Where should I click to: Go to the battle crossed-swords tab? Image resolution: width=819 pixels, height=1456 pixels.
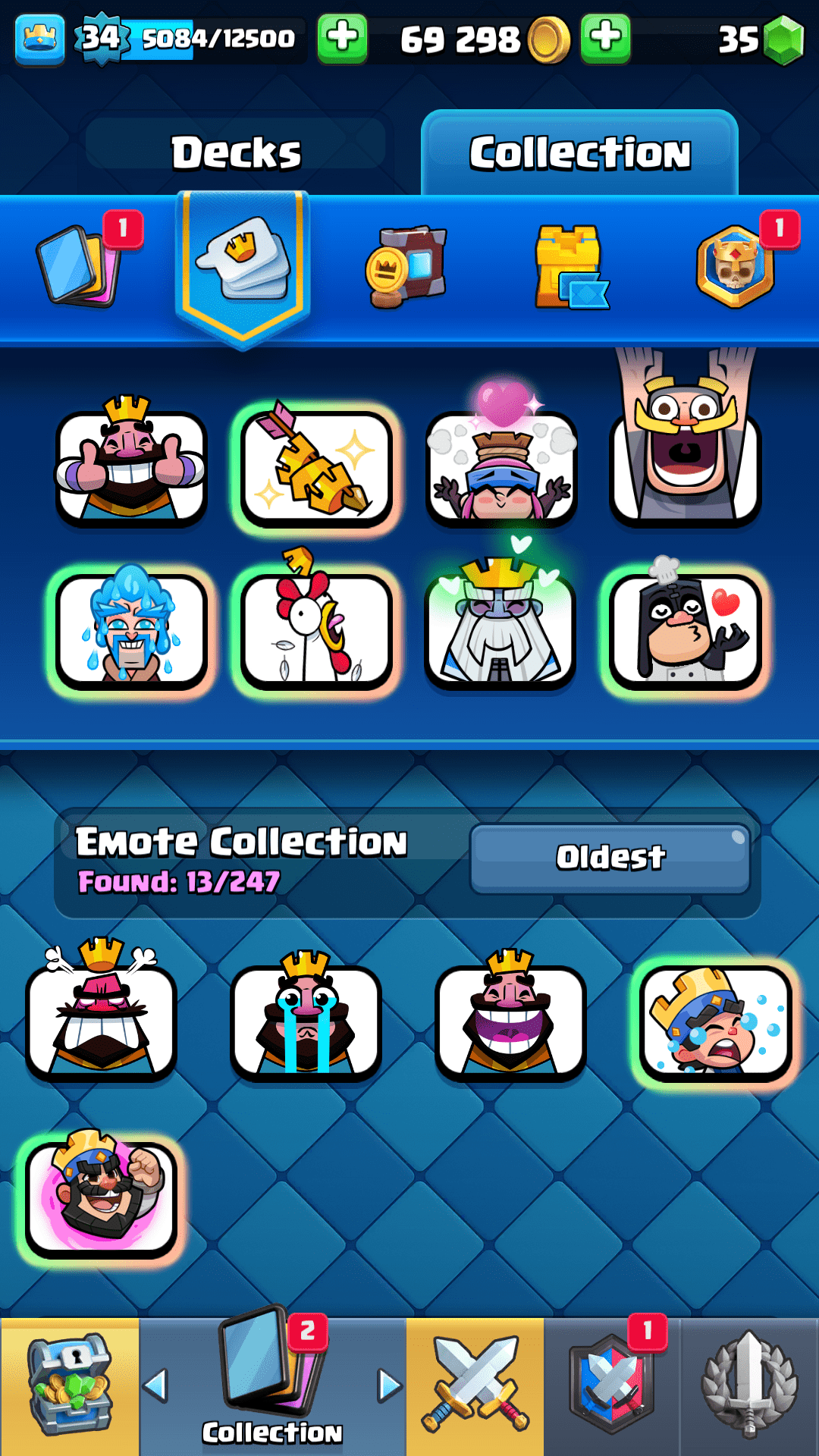[x=475, y=1386]
